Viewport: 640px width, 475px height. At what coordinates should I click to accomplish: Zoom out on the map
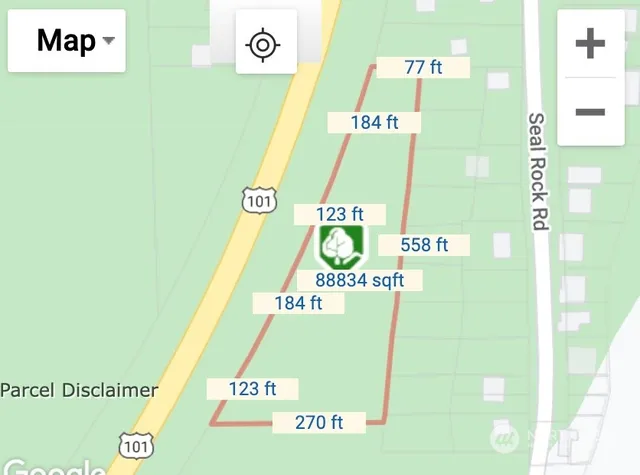point(590,111)
